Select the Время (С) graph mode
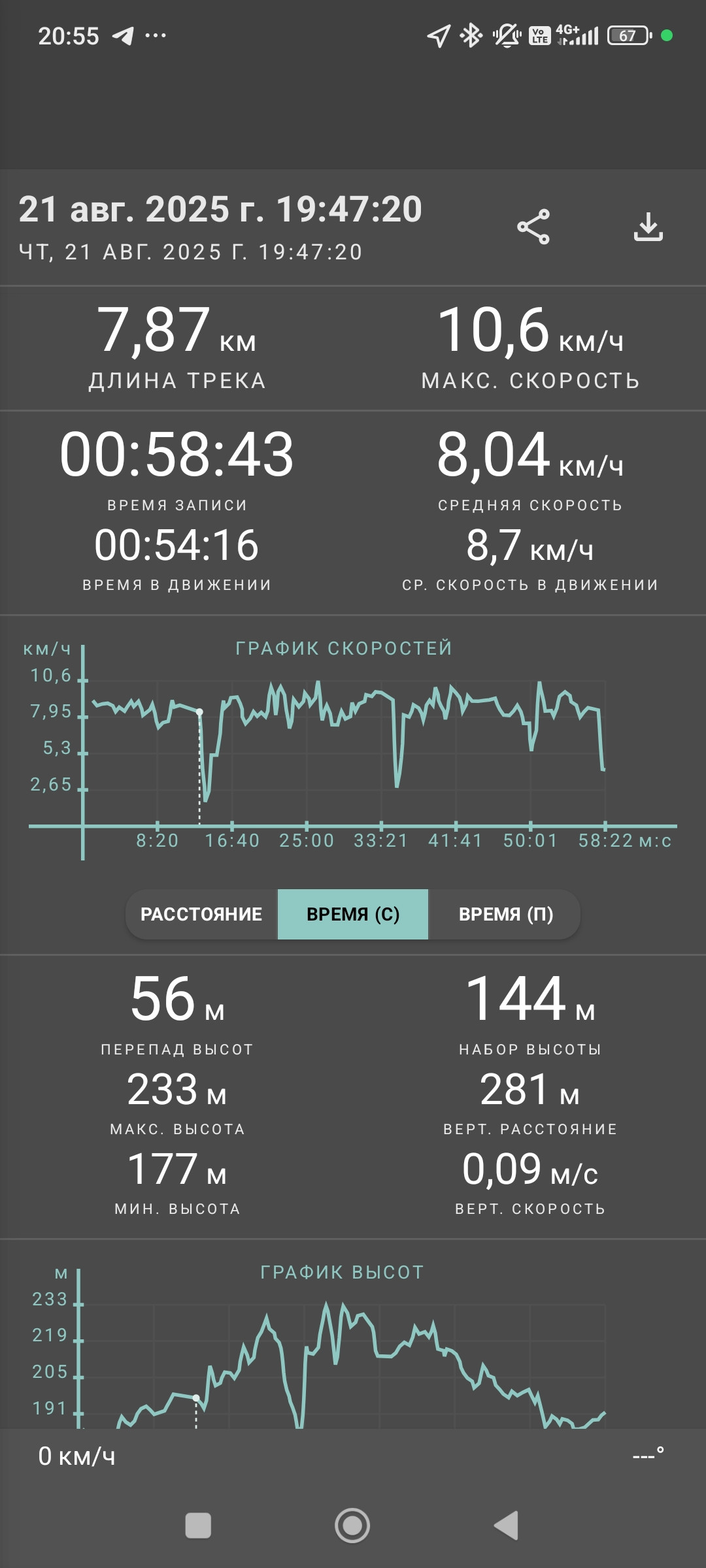This screenshot has width=706, height=1568. (x=353, y=914)
